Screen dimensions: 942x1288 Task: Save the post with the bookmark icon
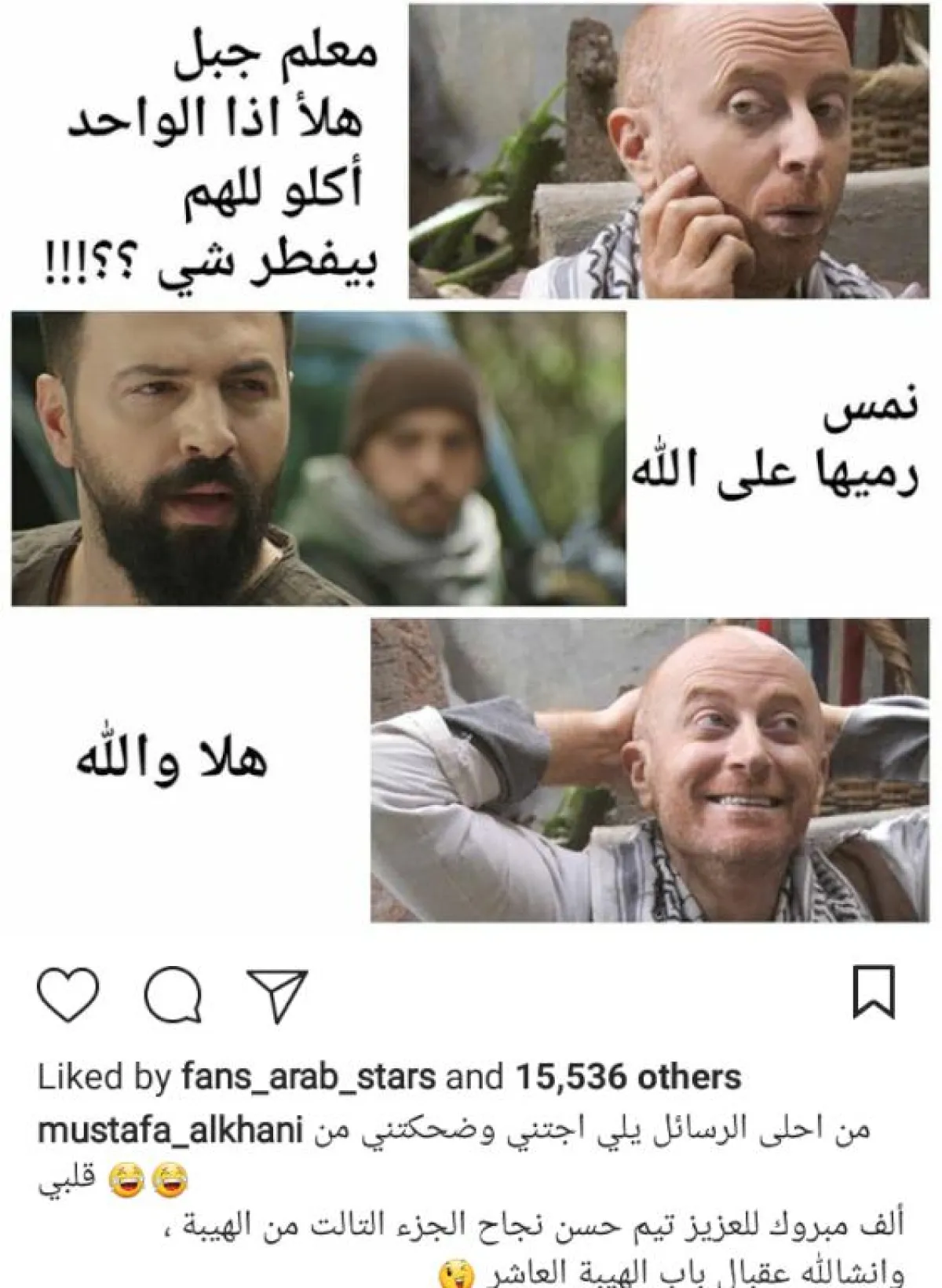tap(874, 992)
